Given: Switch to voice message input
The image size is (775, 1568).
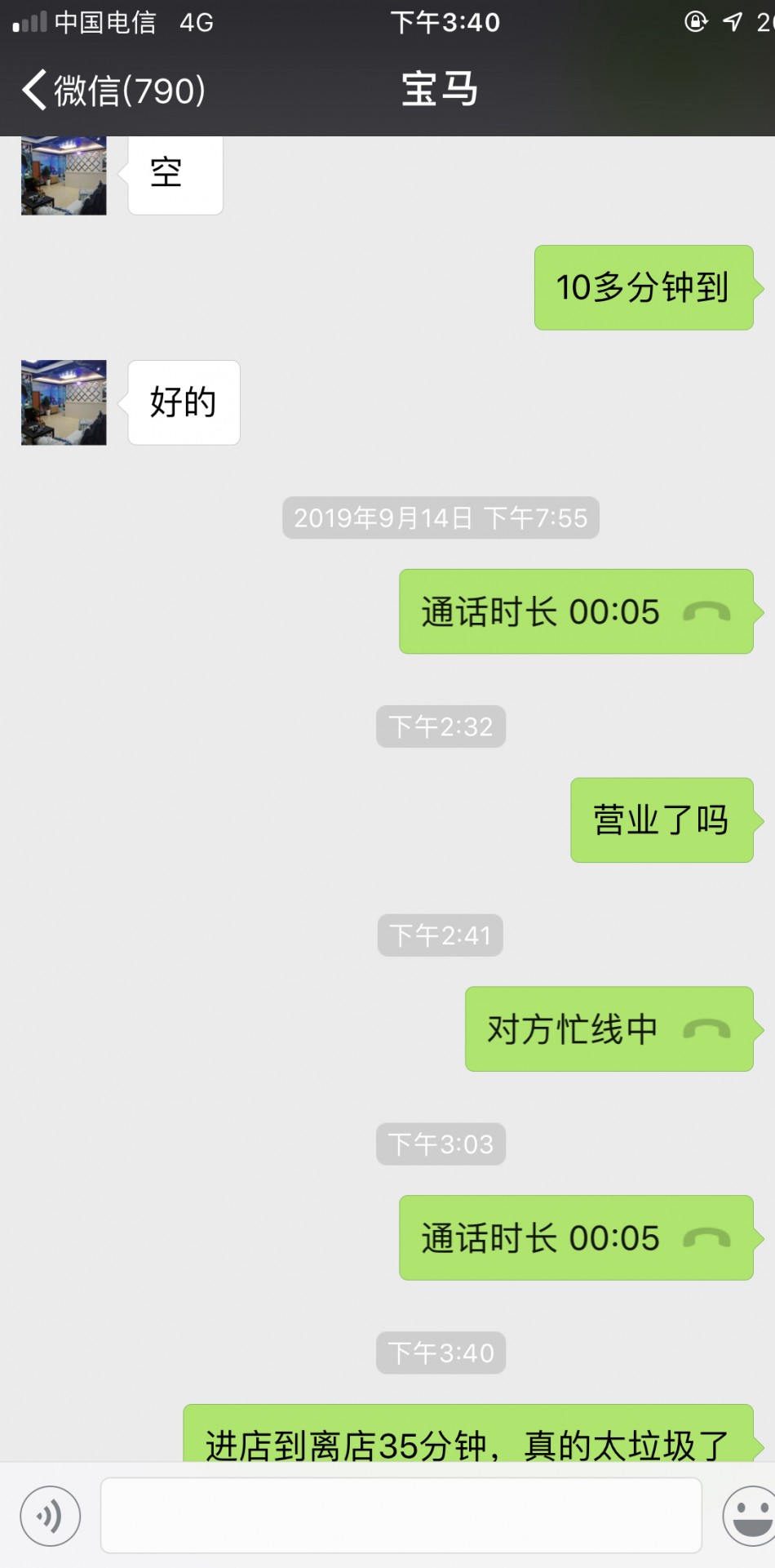Looking at the screenshot, I should pos(51,1516).
